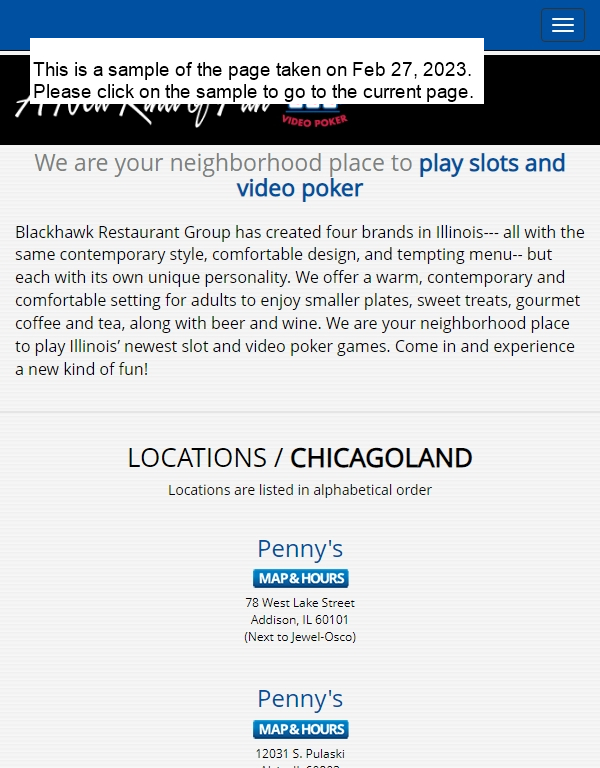Open the Penny's Addison location link
The image size is (600, 768).
[x=300, y=549]
